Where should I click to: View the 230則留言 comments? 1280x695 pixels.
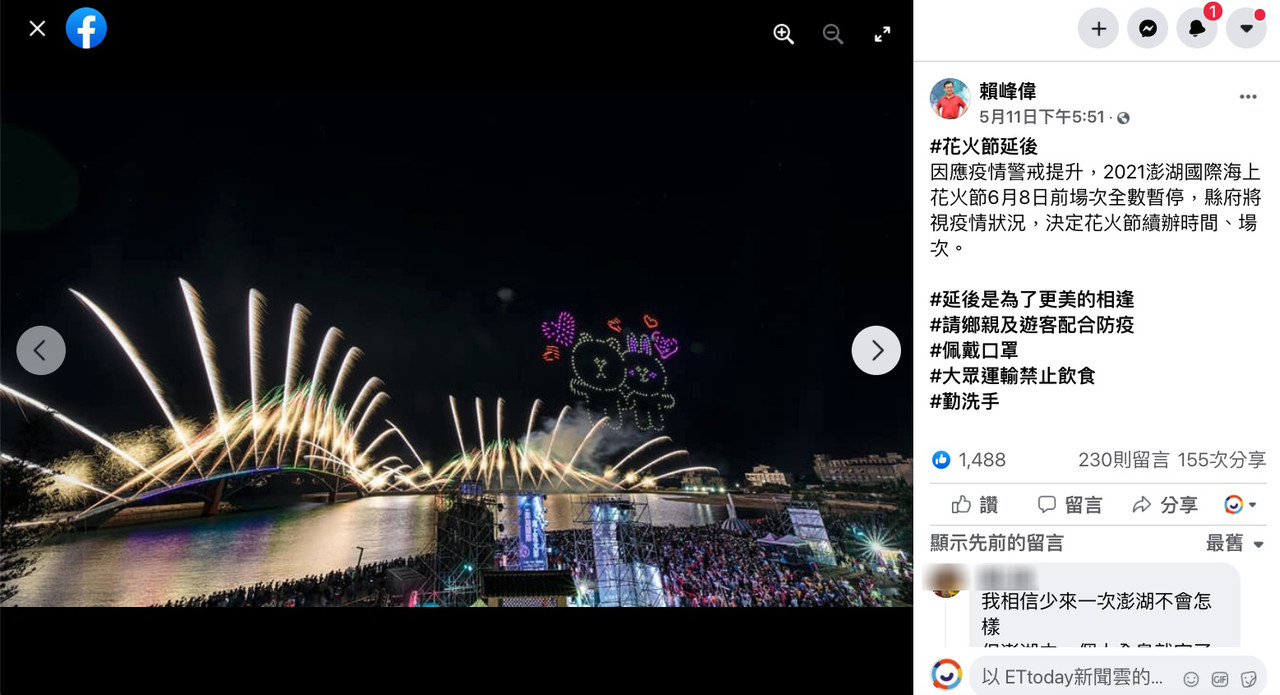pos(1123,460)
